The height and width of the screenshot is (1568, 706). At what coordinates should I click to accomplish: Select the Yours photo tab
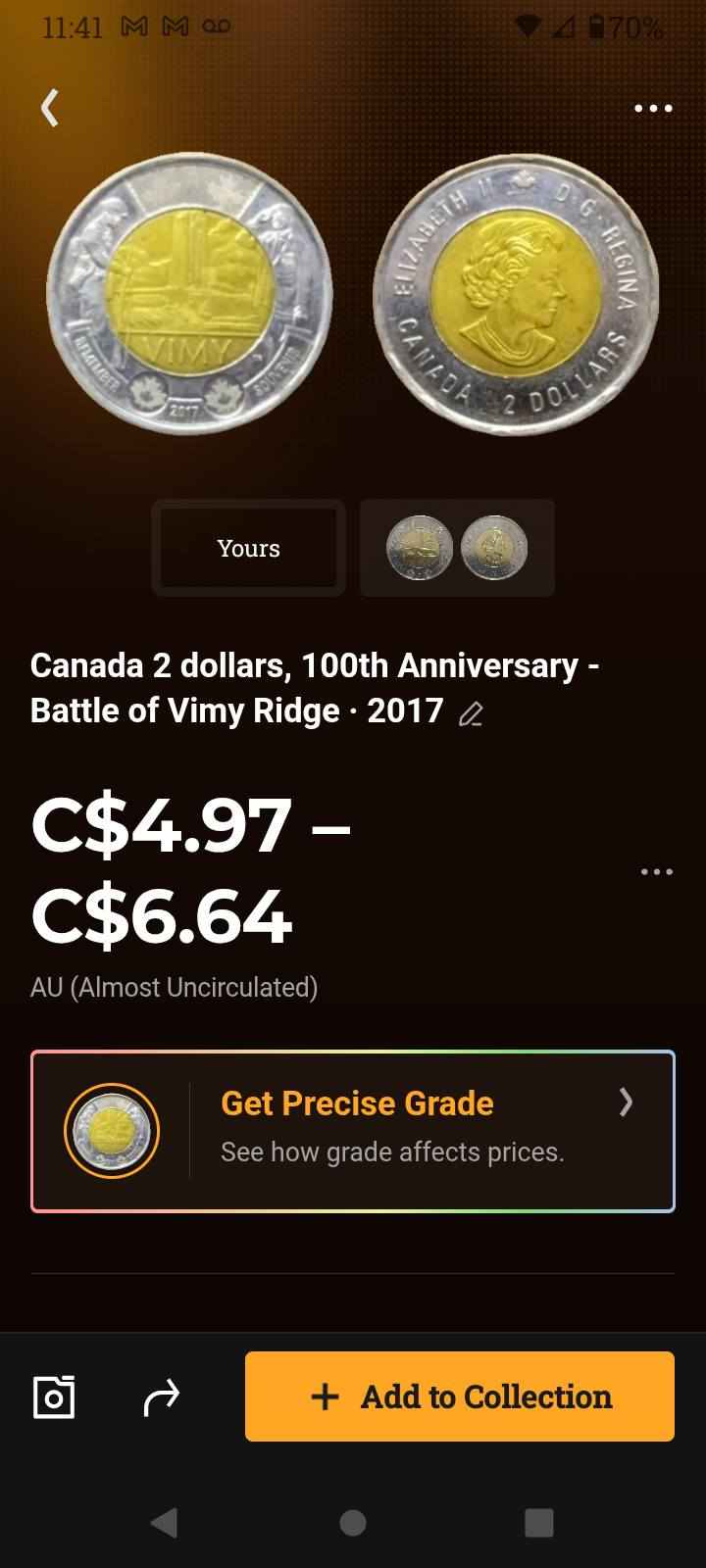pos(248,548)
